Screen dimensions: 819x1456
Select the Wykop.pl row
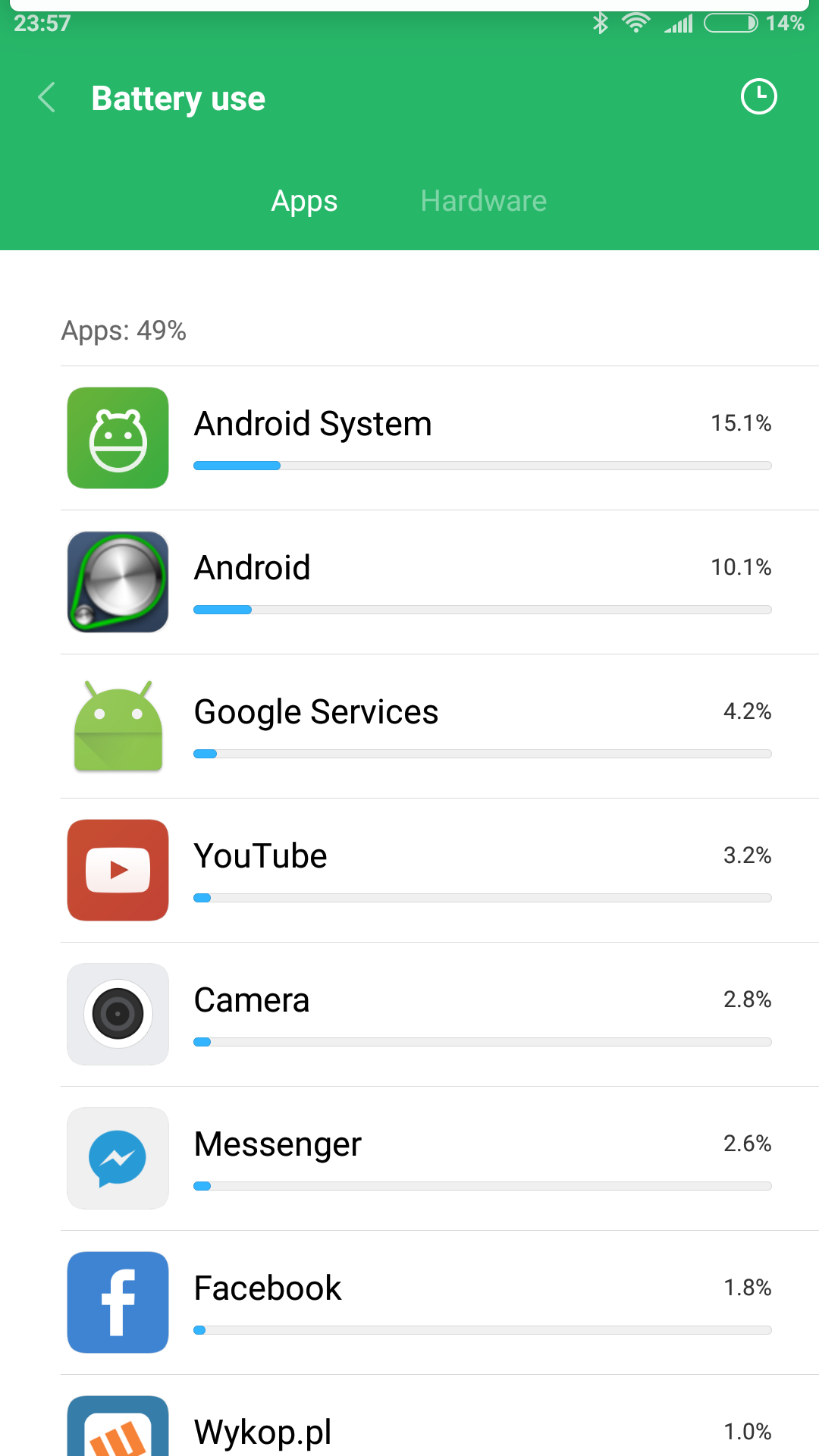point(440,1416)
